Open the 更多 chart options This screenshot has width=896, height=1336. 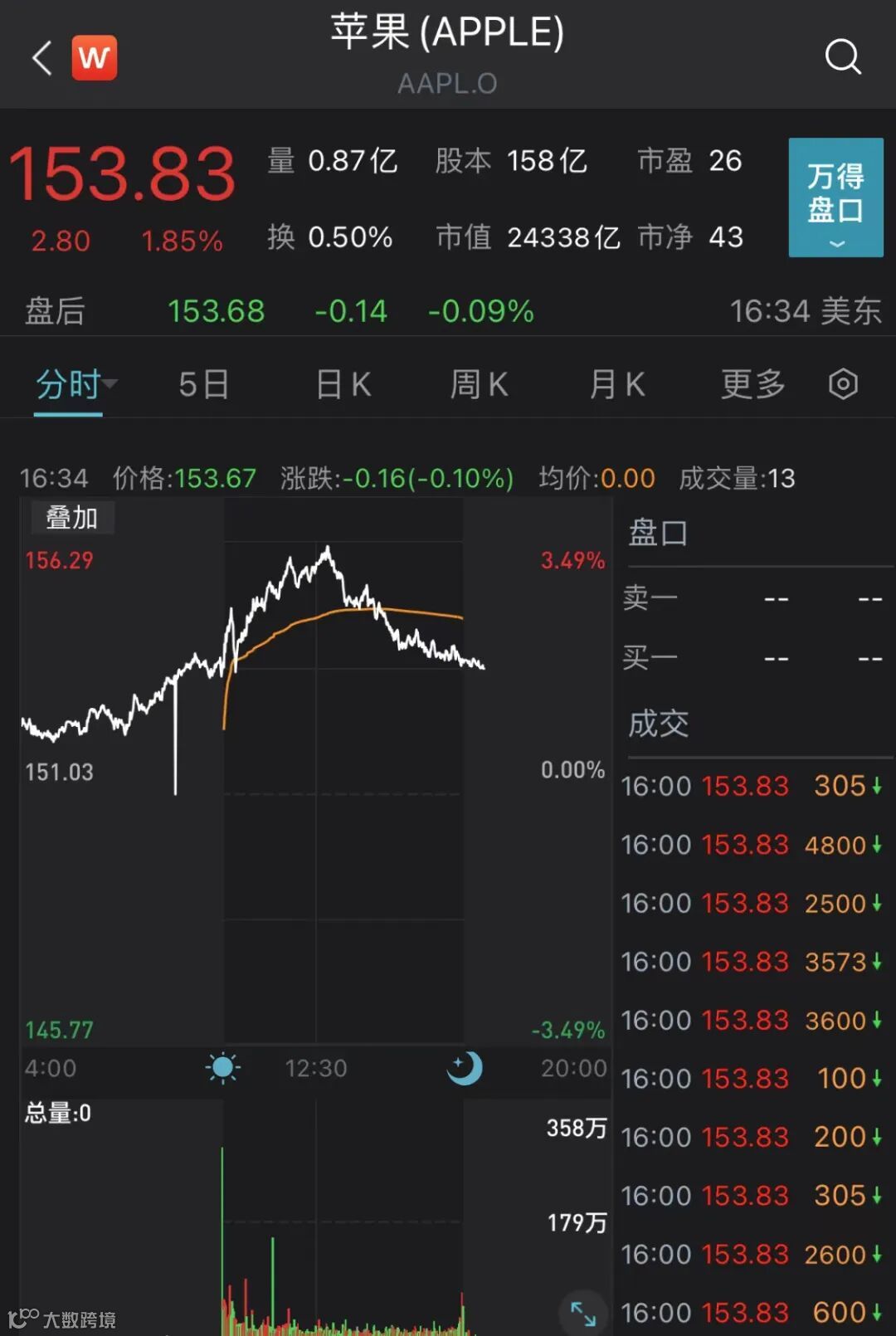coord(752,384)
